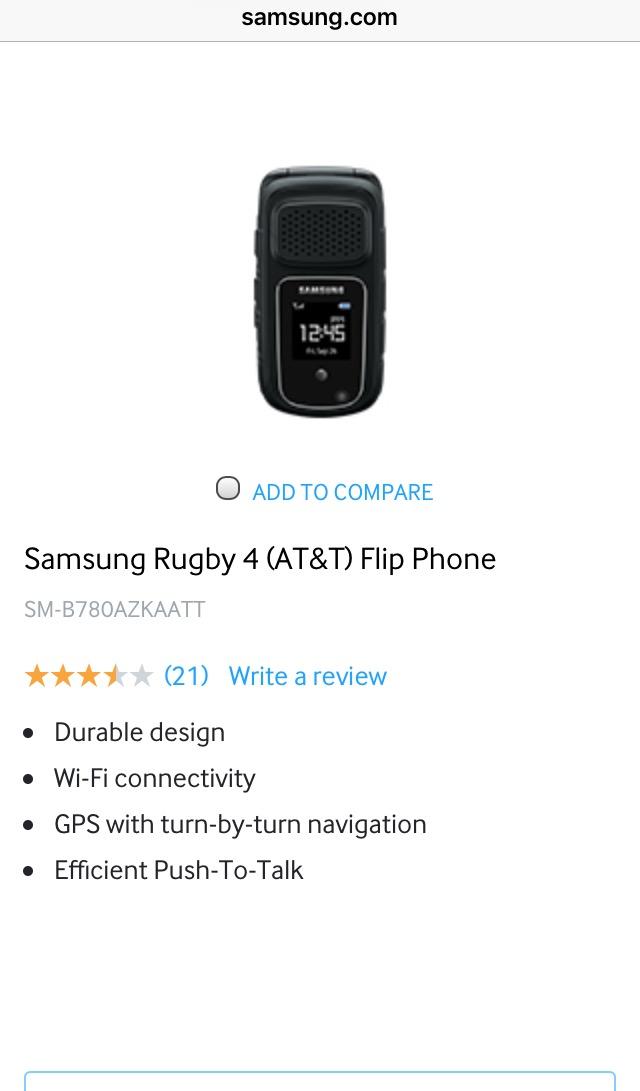
Task: Tap the samsung.com address bar
Action: point(320,18)
